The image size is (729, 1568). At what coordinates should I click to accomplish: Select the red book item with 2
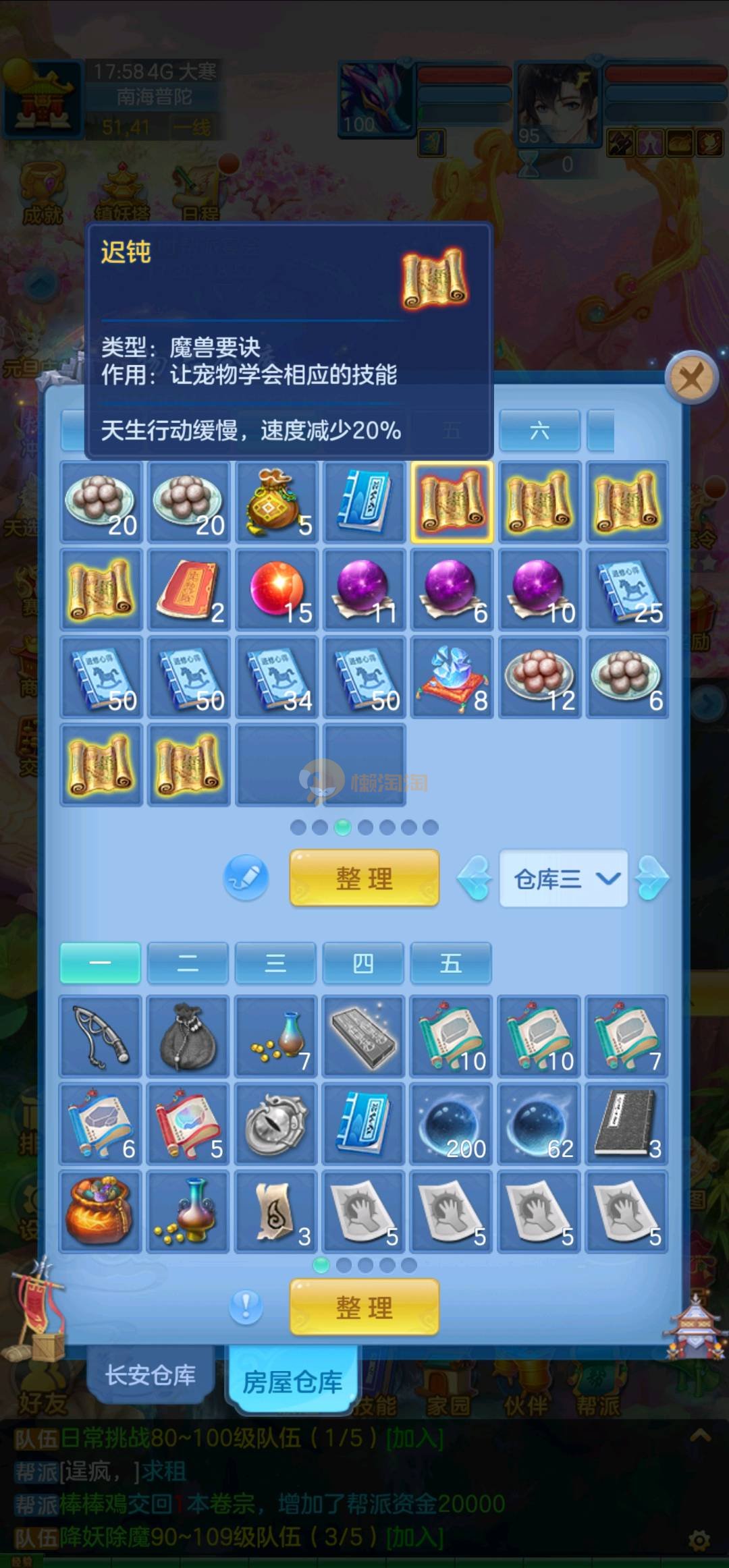tap(189, 590)
